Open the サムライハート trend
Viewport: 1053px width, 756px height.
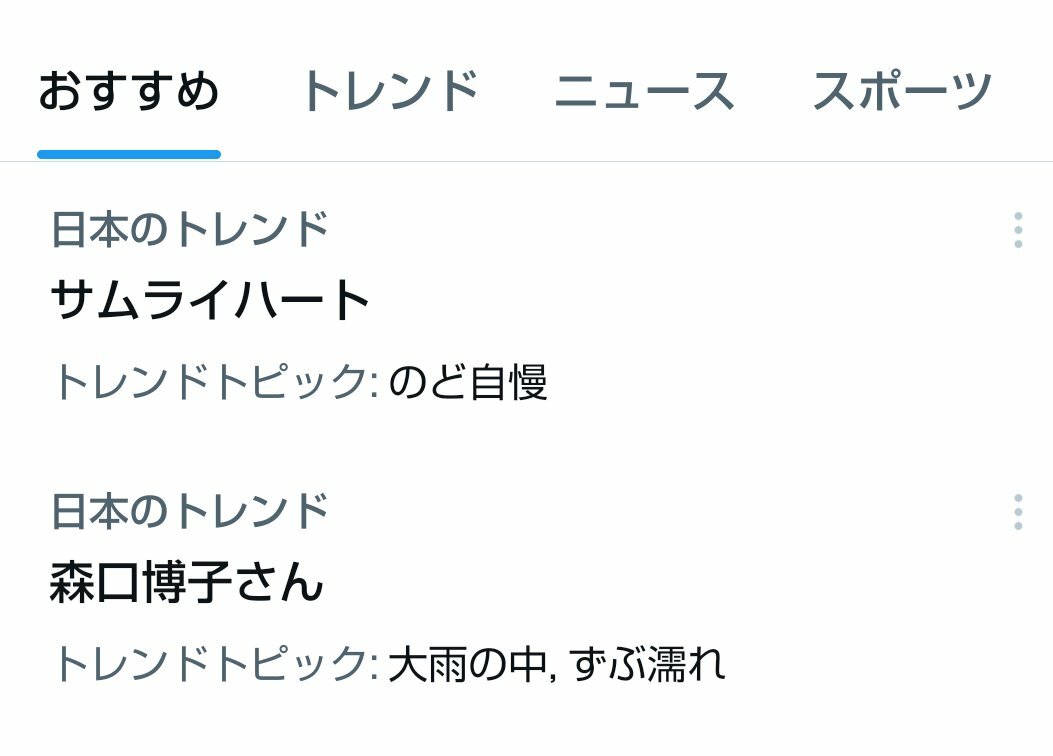point(211,300)
